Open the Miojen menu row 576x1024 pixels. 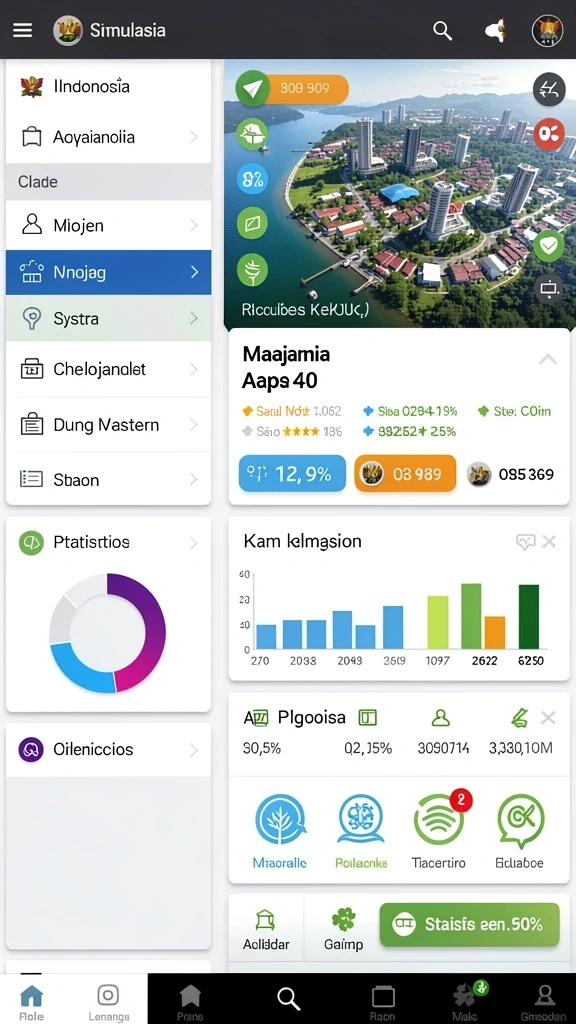coord(108,225)
